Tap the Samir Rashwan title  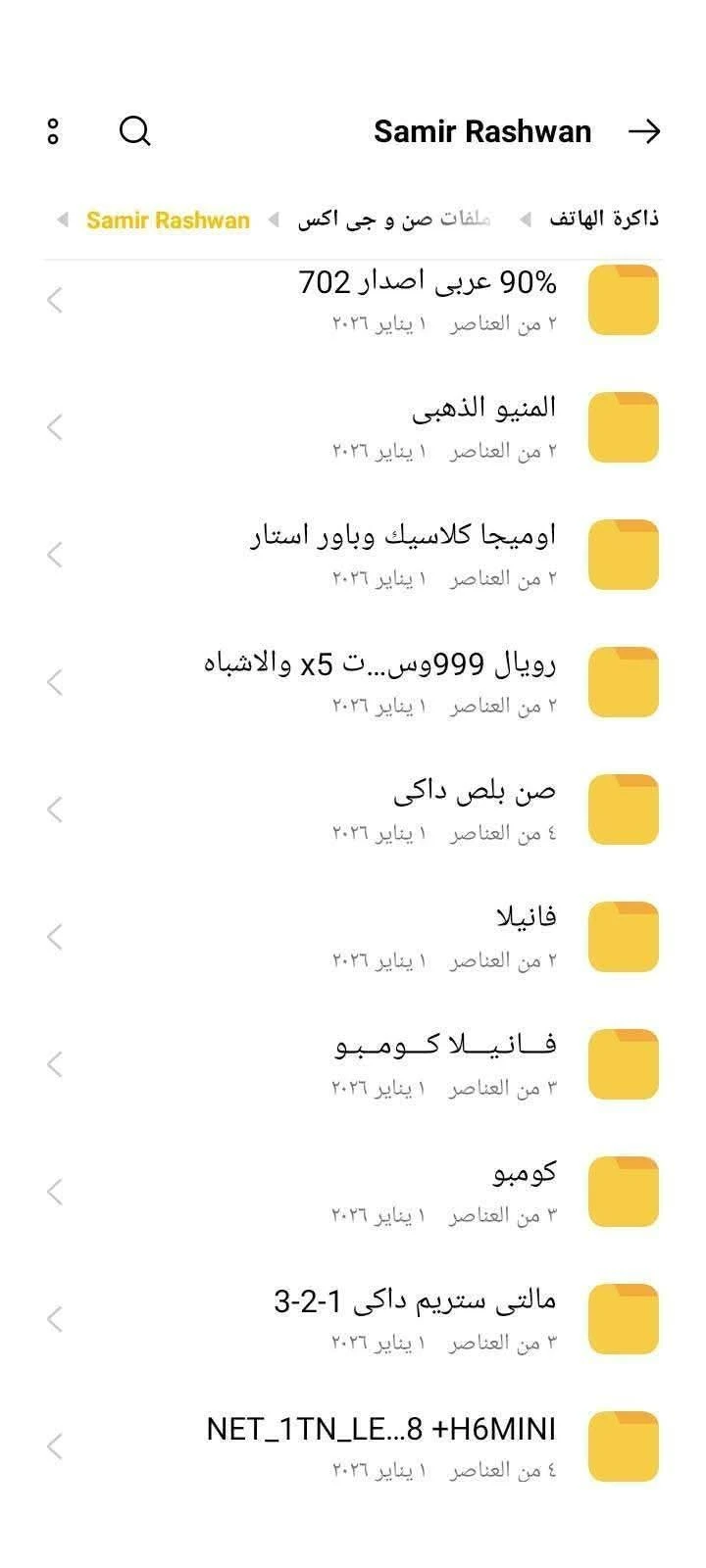482,131
